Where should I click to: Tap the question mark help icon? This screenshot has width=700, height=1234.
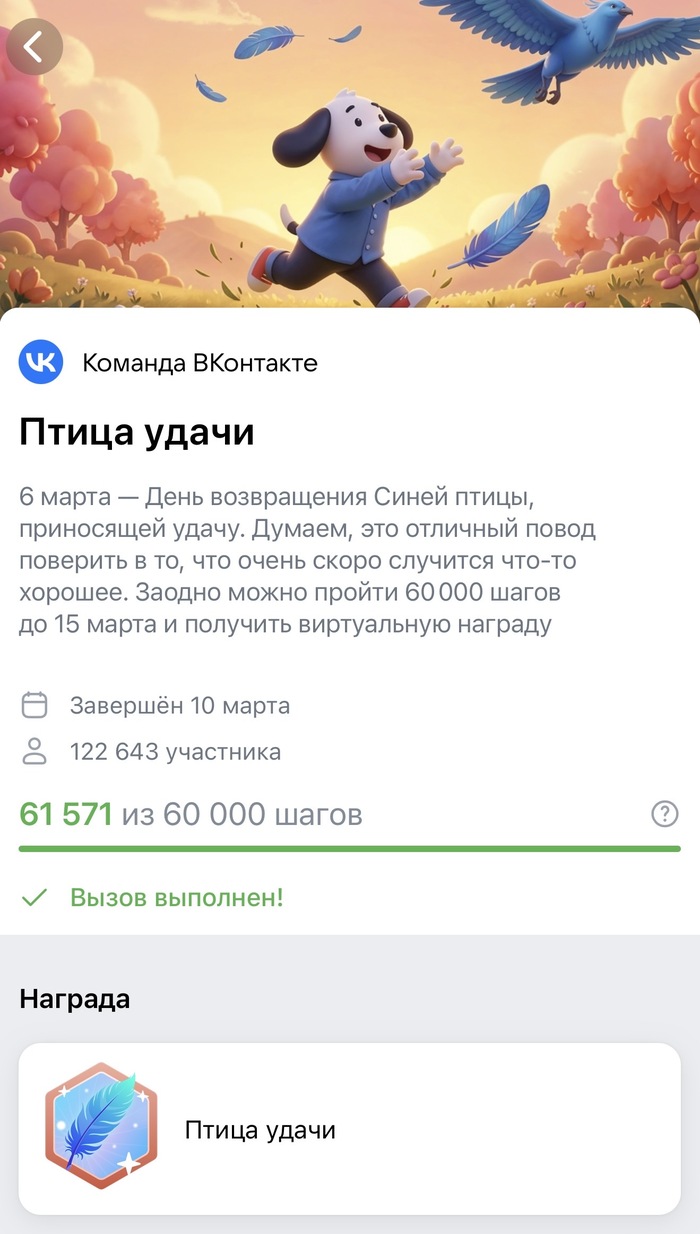coord(664,815)
